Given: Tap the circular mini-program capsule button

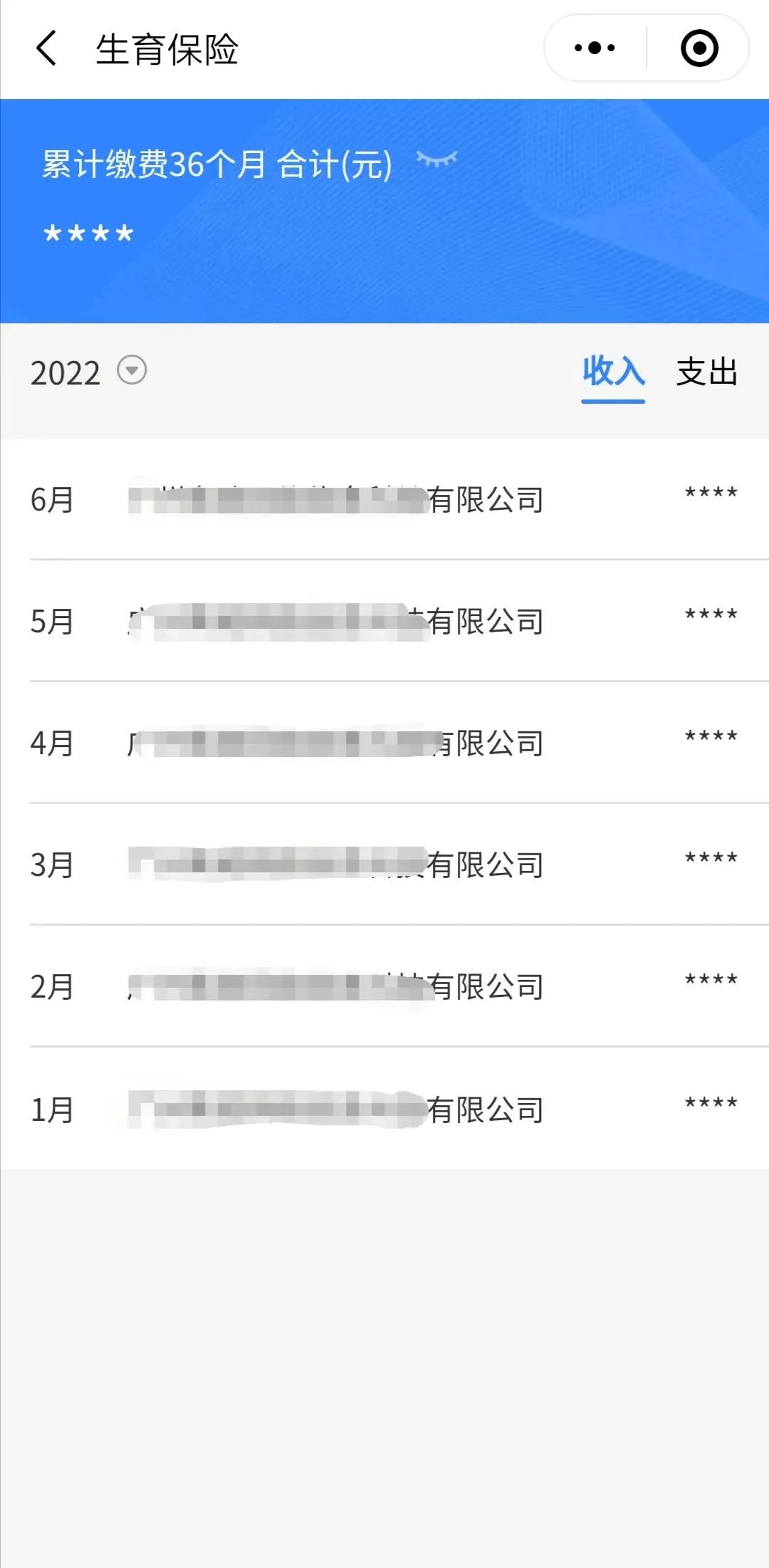Looking at the screenshot, I should click(x=700, y=48).
